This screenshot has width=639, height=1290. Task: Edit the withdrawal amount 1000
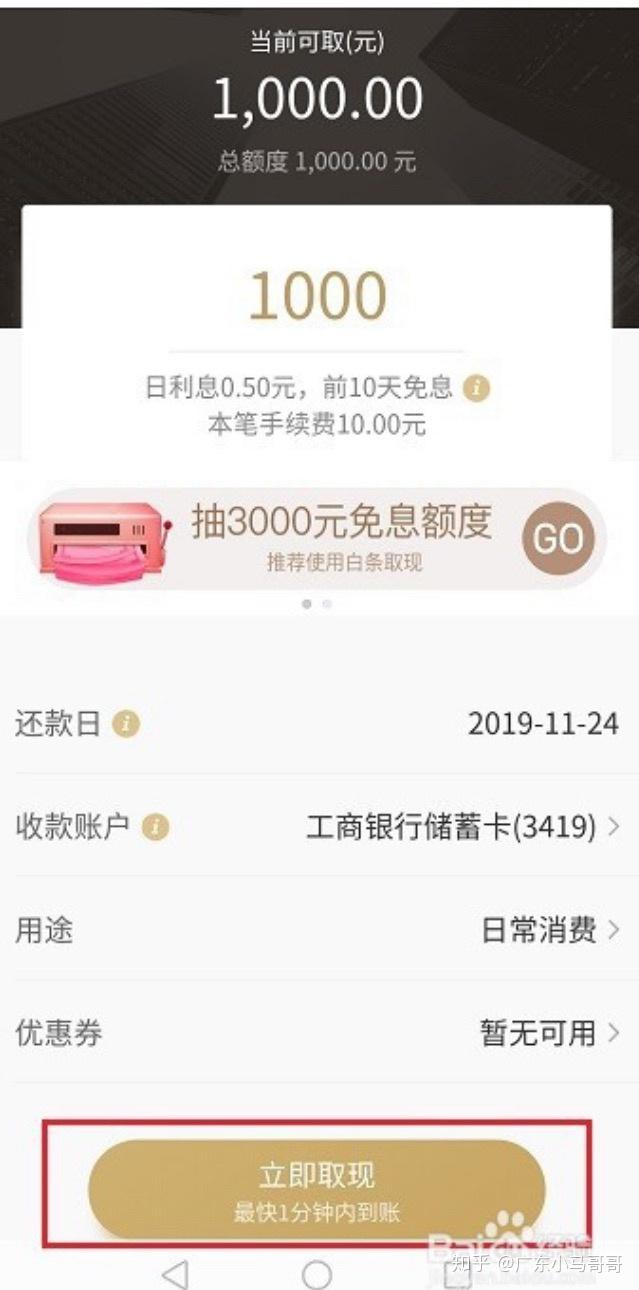tap(317, 296)
